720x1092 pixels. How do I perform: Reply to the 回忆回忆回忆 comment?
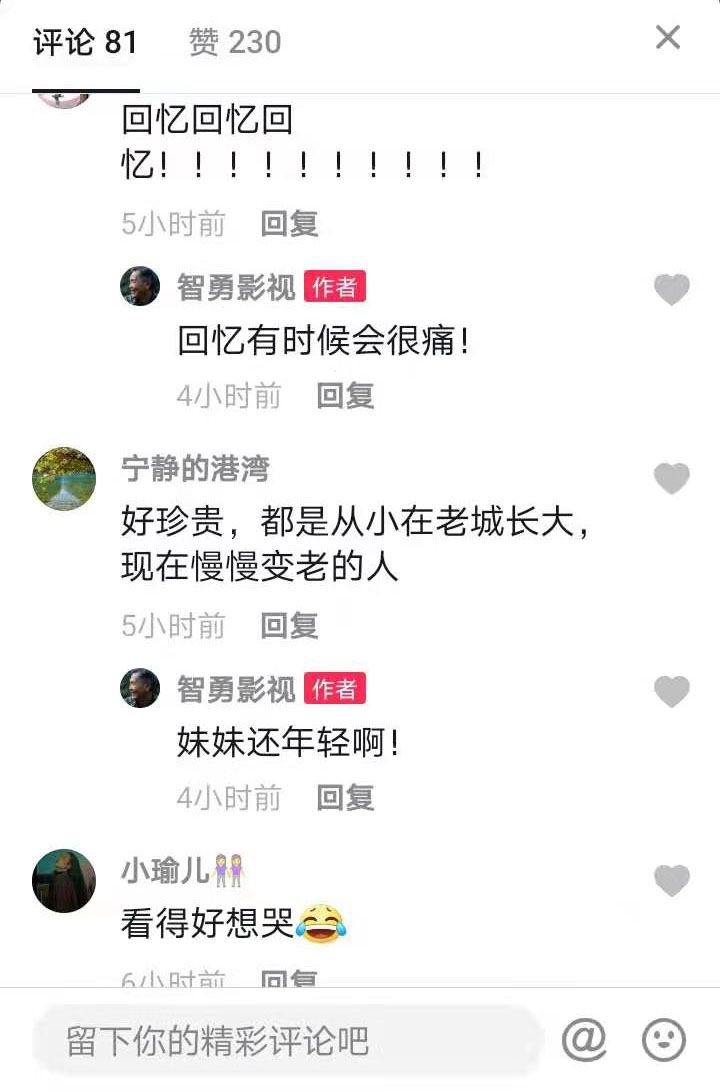[x=289, y=224]
